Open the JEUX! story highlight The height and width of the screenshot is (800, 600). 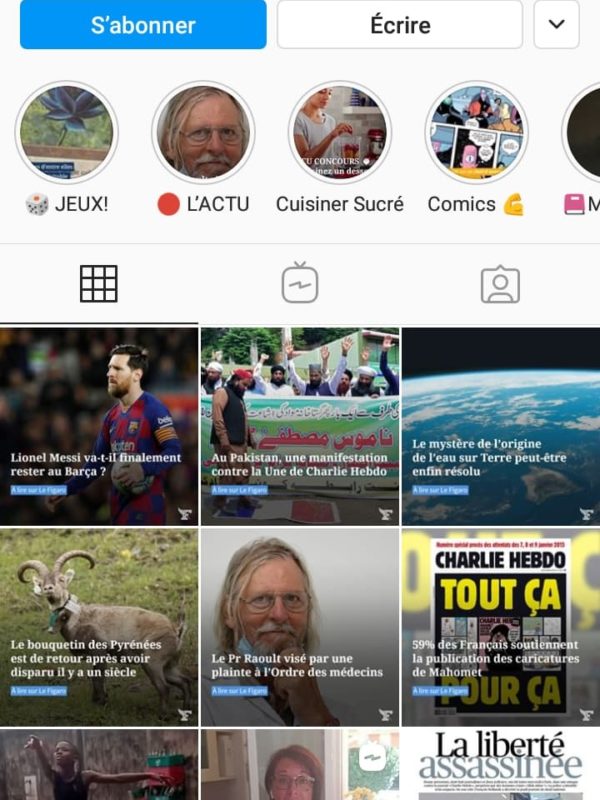[67, 132]
